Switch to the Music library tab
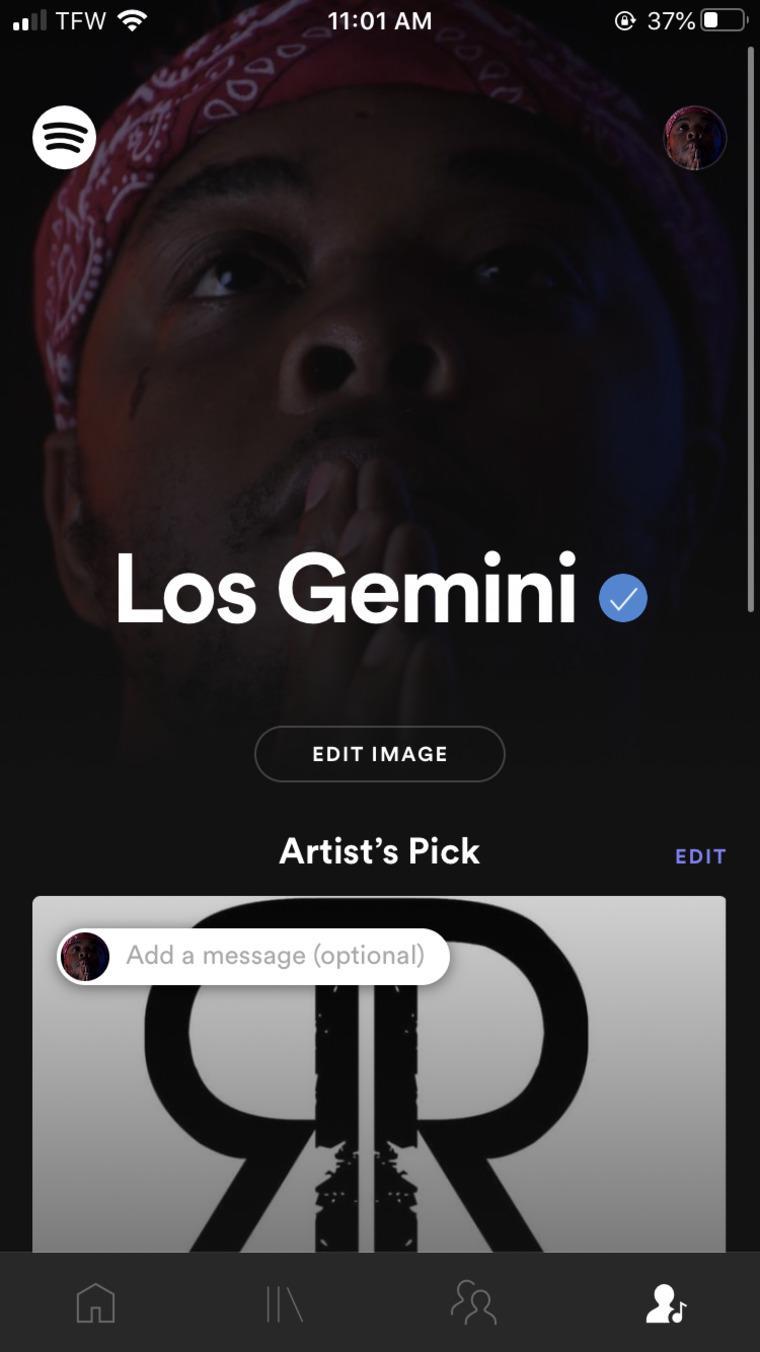The image size is (760, 1352). click(284, 1304)
